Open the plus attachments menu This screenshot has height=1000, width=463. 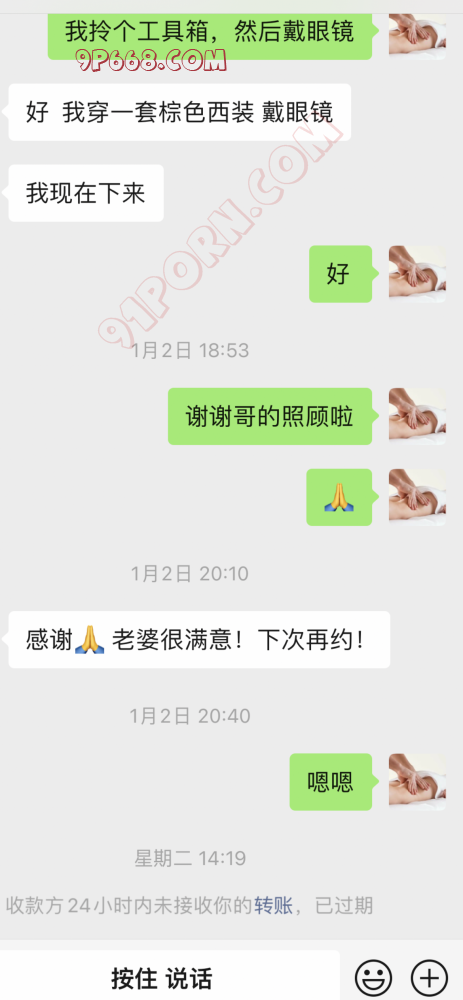[x=429, y=977]
